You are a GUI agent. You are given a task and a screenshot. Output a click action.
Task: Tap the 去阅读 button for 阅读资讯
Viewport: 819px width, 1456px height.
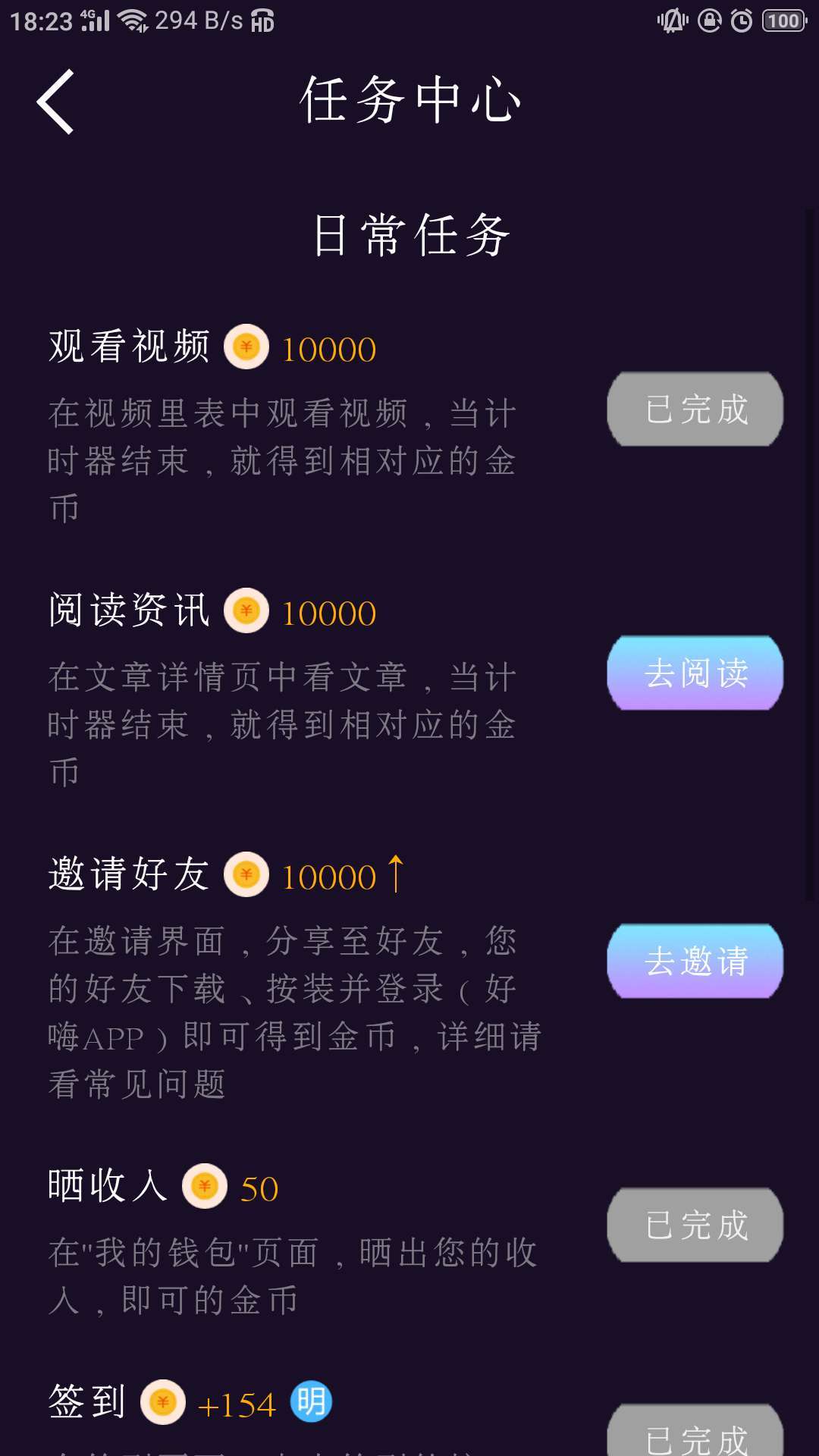695,673
